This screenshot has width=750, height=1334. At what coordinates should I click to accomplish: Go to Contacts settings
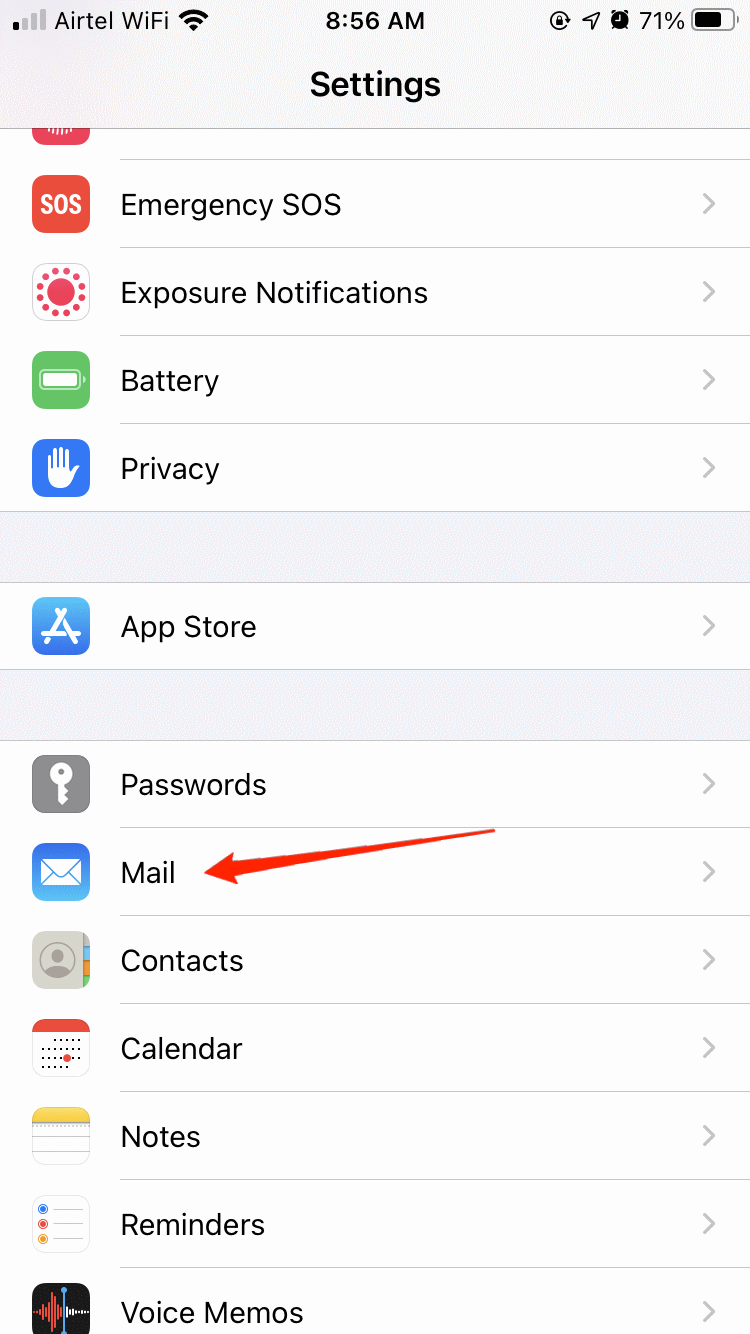182,961
